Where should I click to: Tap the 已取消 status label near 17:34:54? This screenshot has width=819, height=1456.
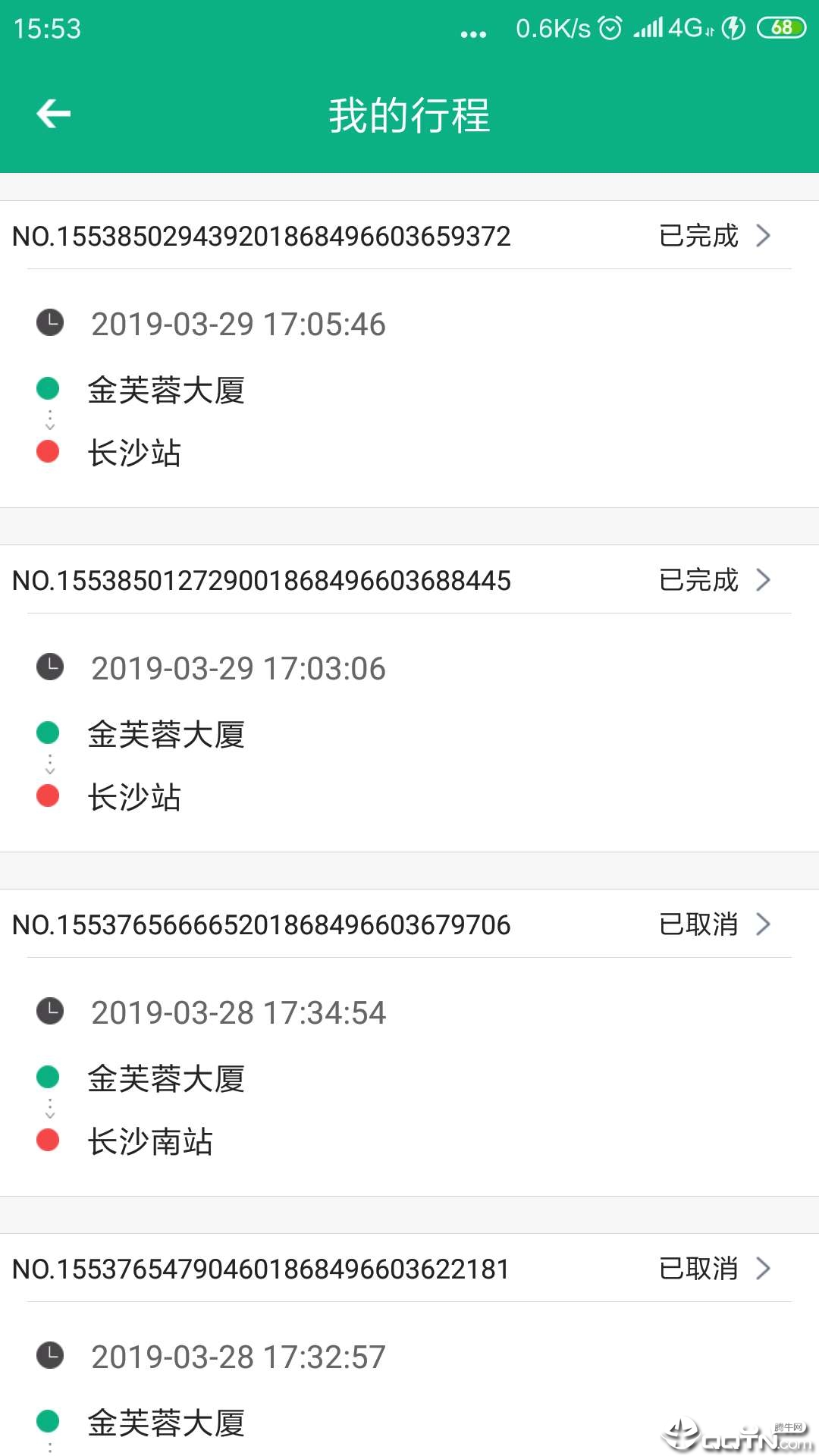click(698, 924)
